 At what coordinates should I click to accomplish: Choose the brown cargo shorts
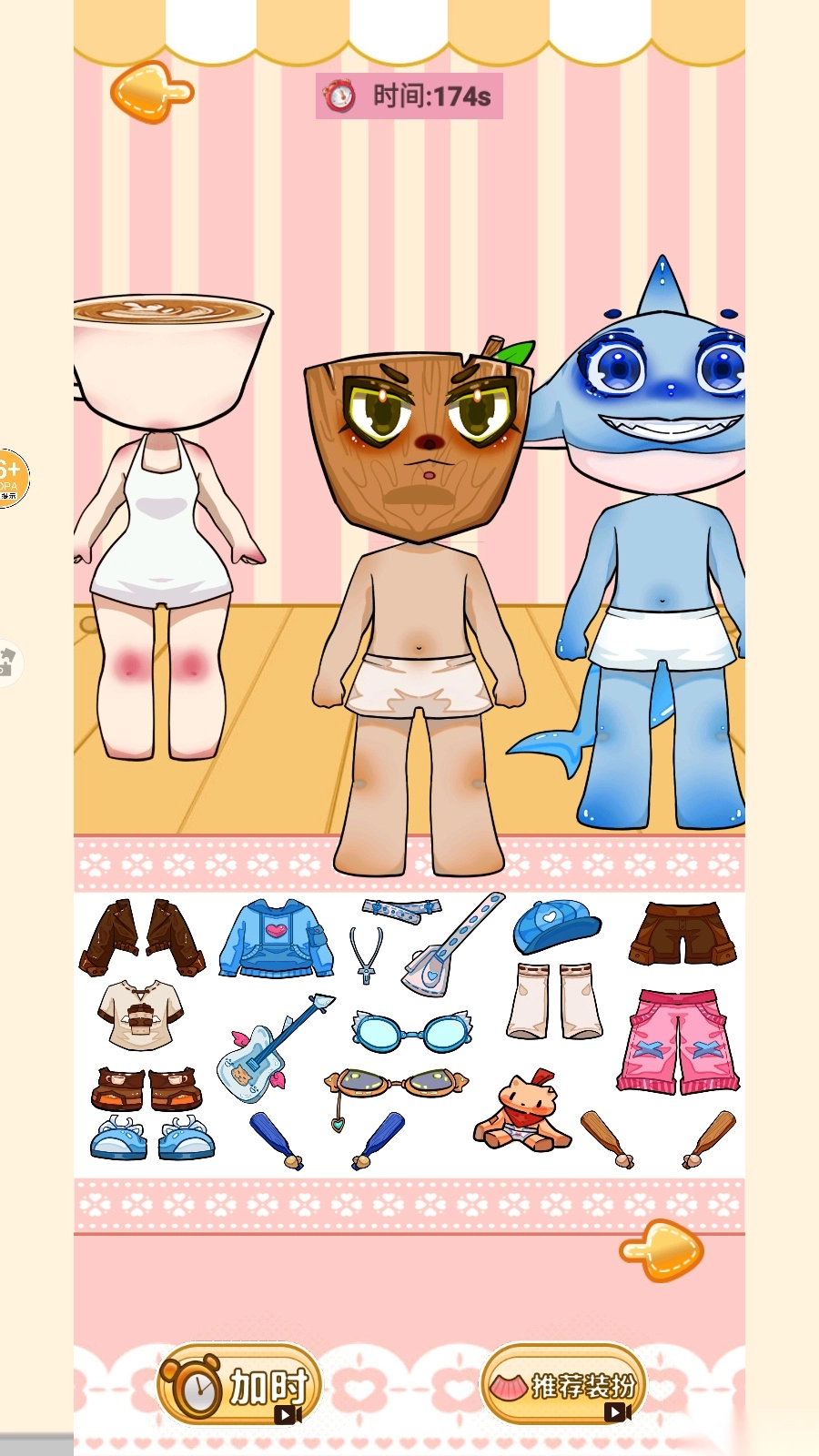pos(682,934)
